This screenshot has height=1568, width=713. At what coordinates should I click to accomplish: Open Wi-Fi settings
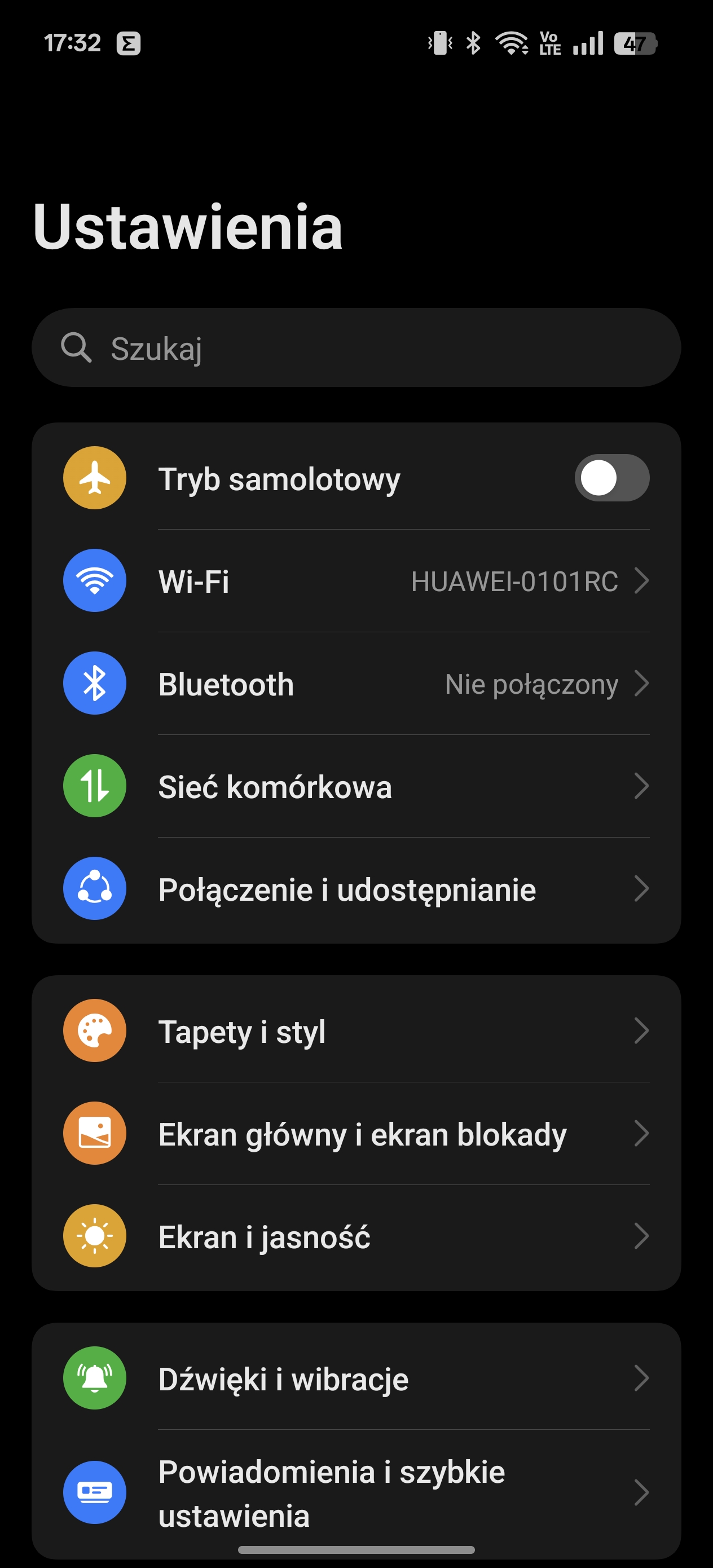(x=356, y=581)
